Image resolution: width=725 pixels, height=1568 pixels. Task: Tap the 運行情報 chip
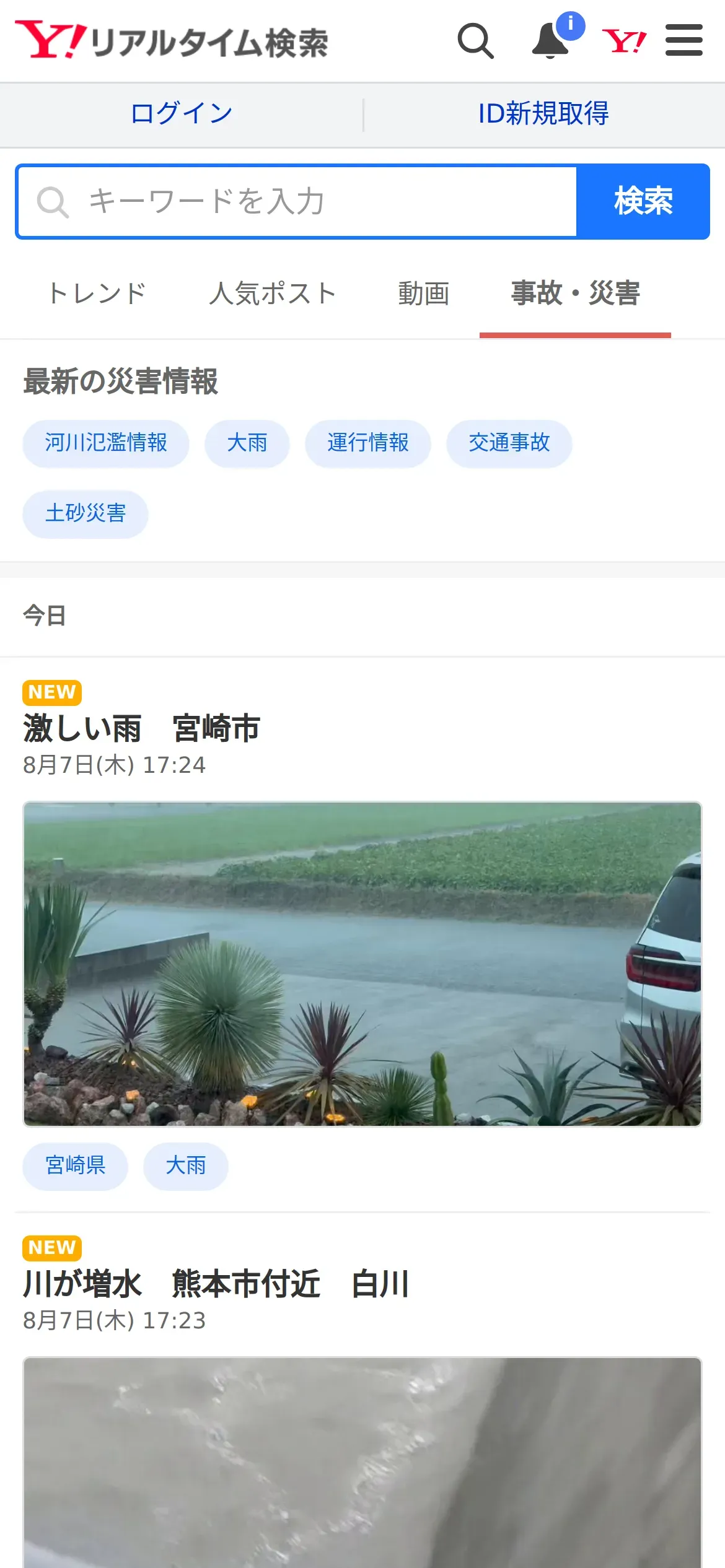tap(368, 443)
